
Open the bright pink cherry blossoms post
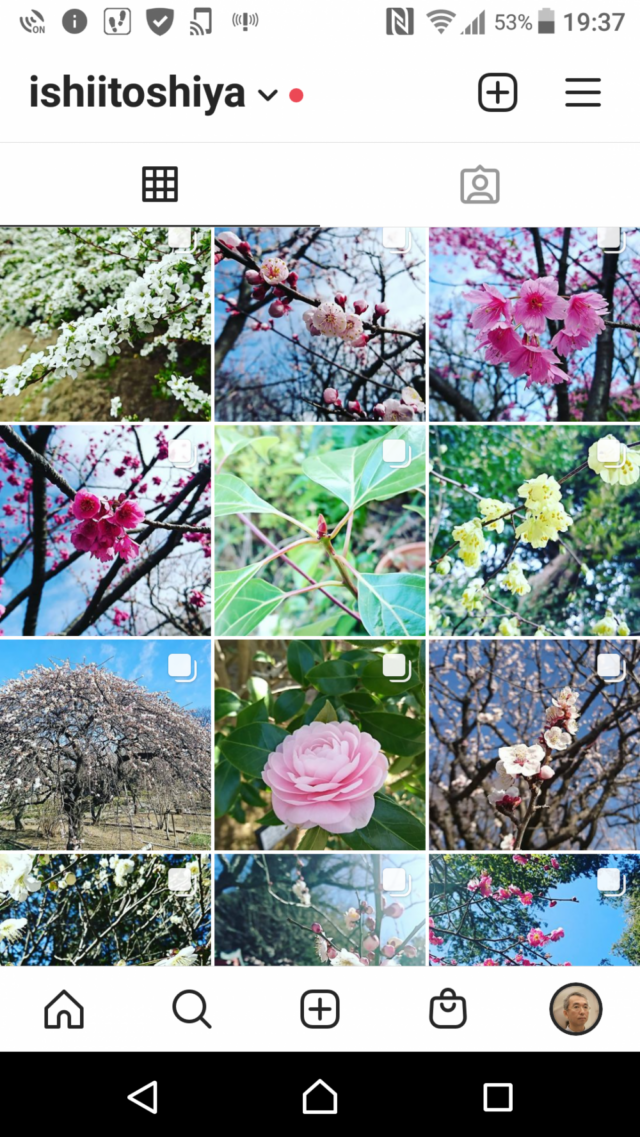click(x=534, y=324)
